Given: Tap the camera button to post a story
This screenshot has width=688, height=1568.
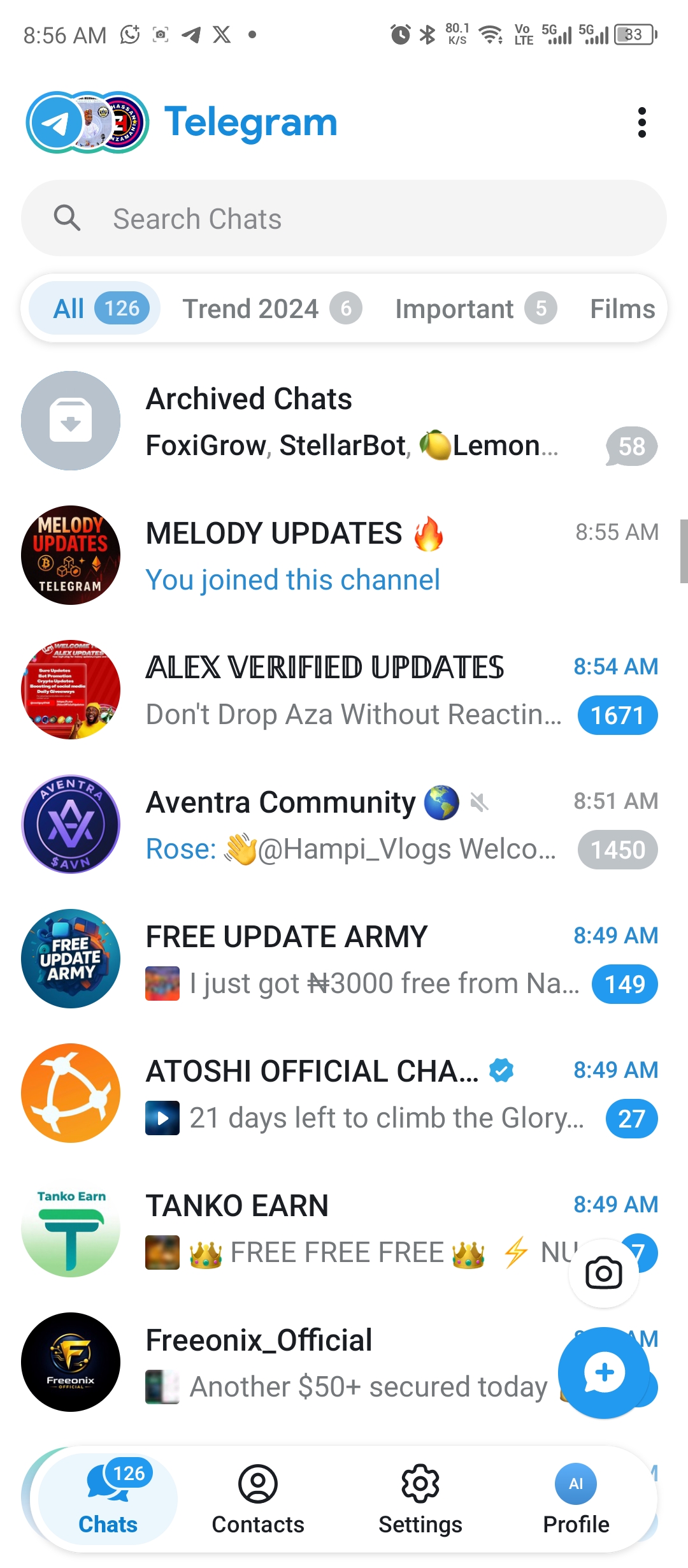Looking at the screenshot, I should 603,1273.
